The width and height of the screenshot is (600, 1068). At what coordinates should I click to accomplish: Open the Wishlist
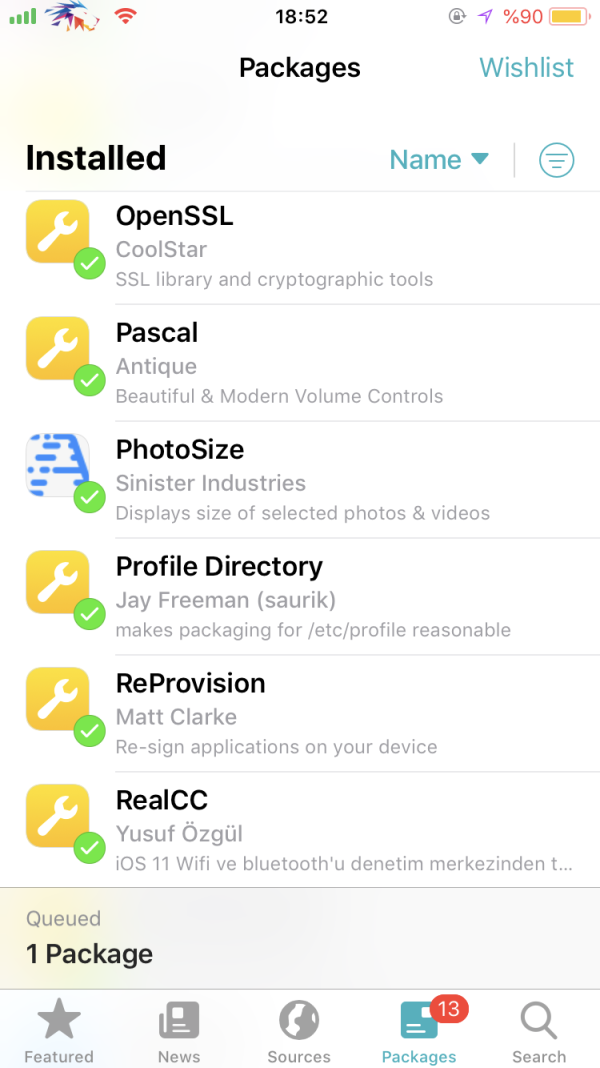pos(526,68)
